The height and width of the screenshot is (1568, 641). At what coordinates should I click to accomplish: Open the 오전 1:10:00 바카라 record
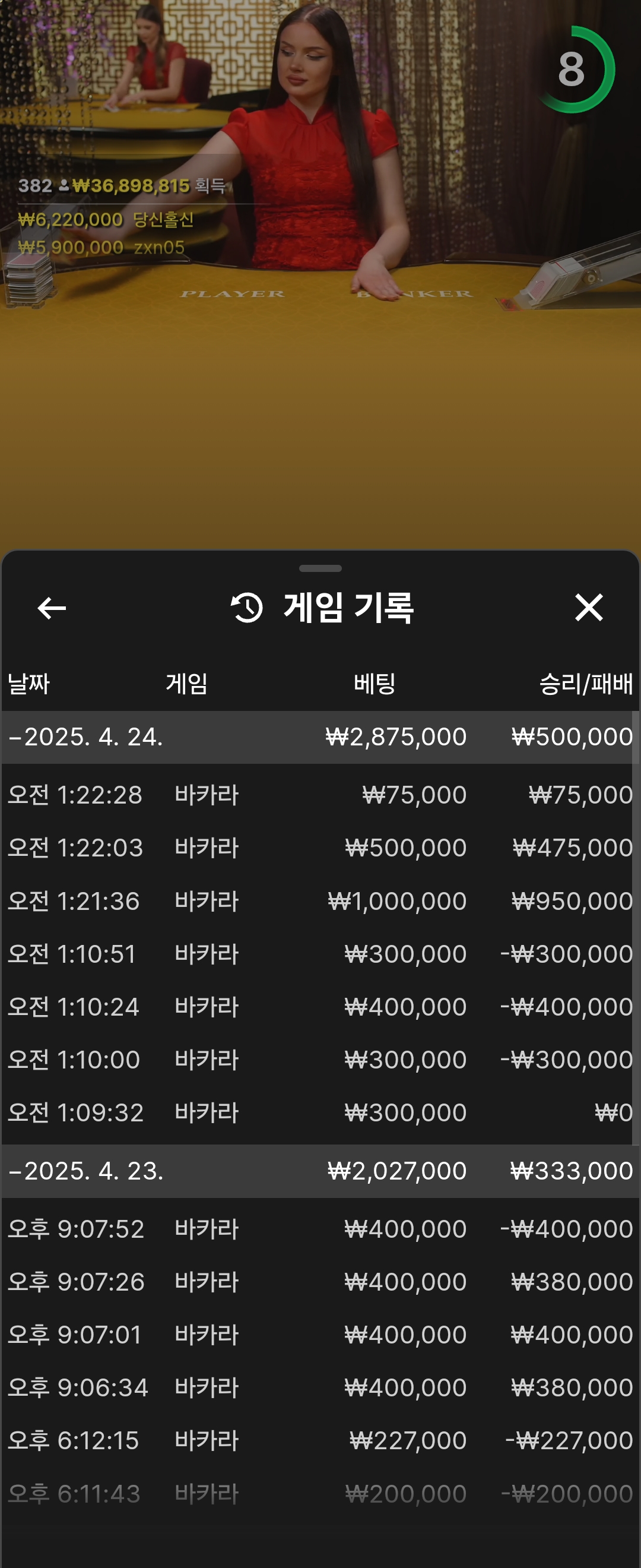[x=320, y=1060]
